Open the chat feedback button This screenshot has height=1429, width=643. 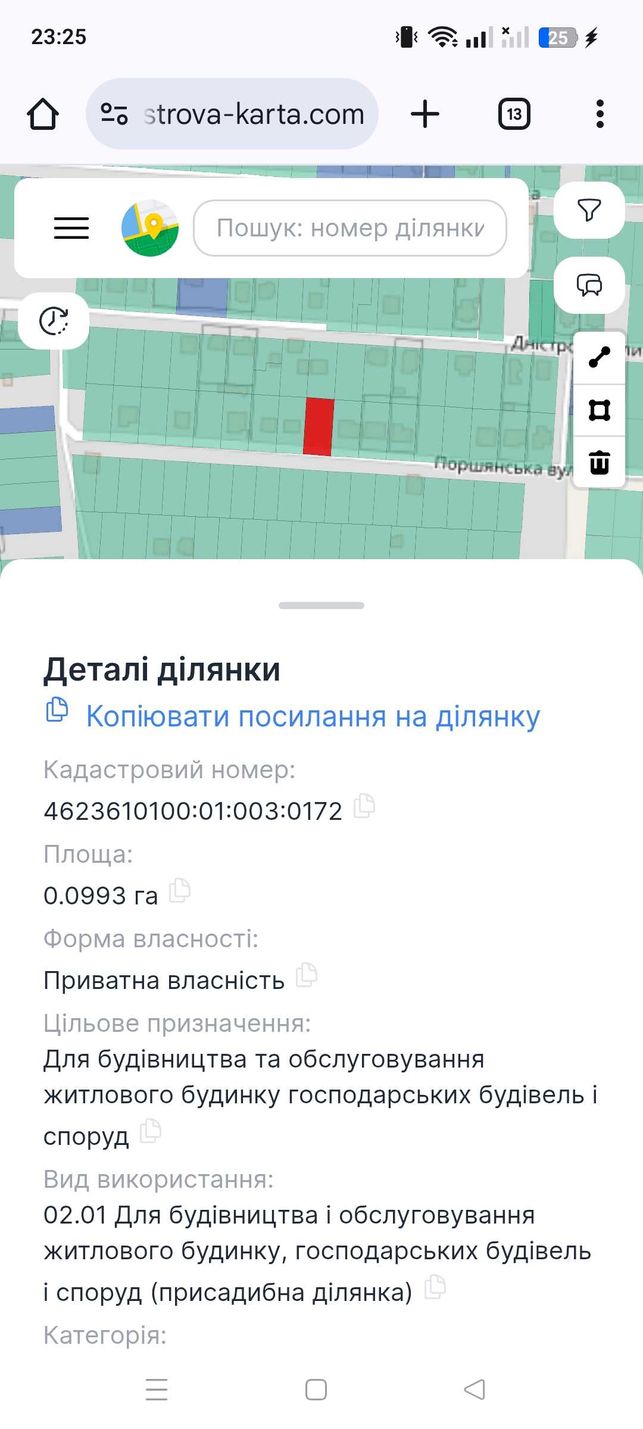(590, 285)
